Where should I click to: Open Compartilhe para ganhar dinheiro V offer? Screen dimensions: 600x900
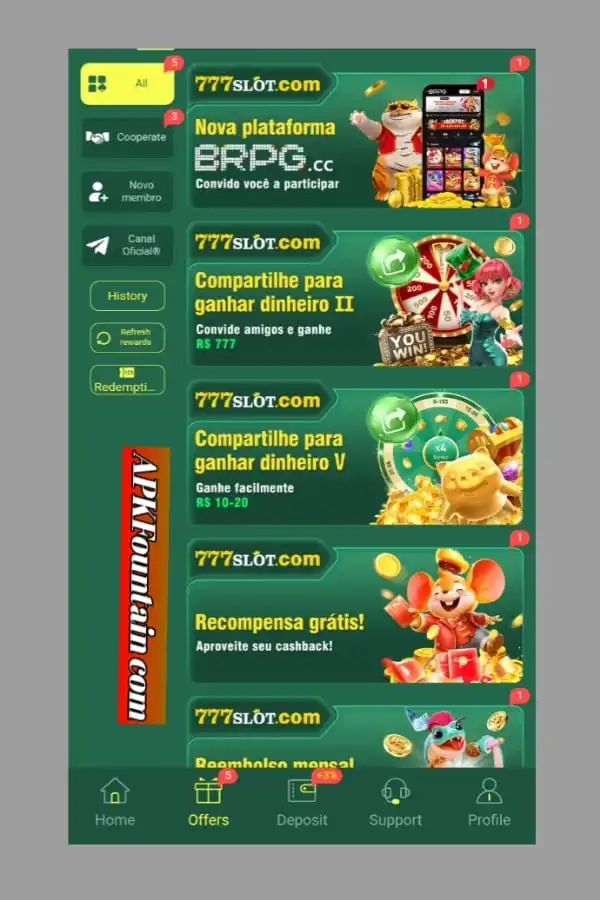(355, 456)
